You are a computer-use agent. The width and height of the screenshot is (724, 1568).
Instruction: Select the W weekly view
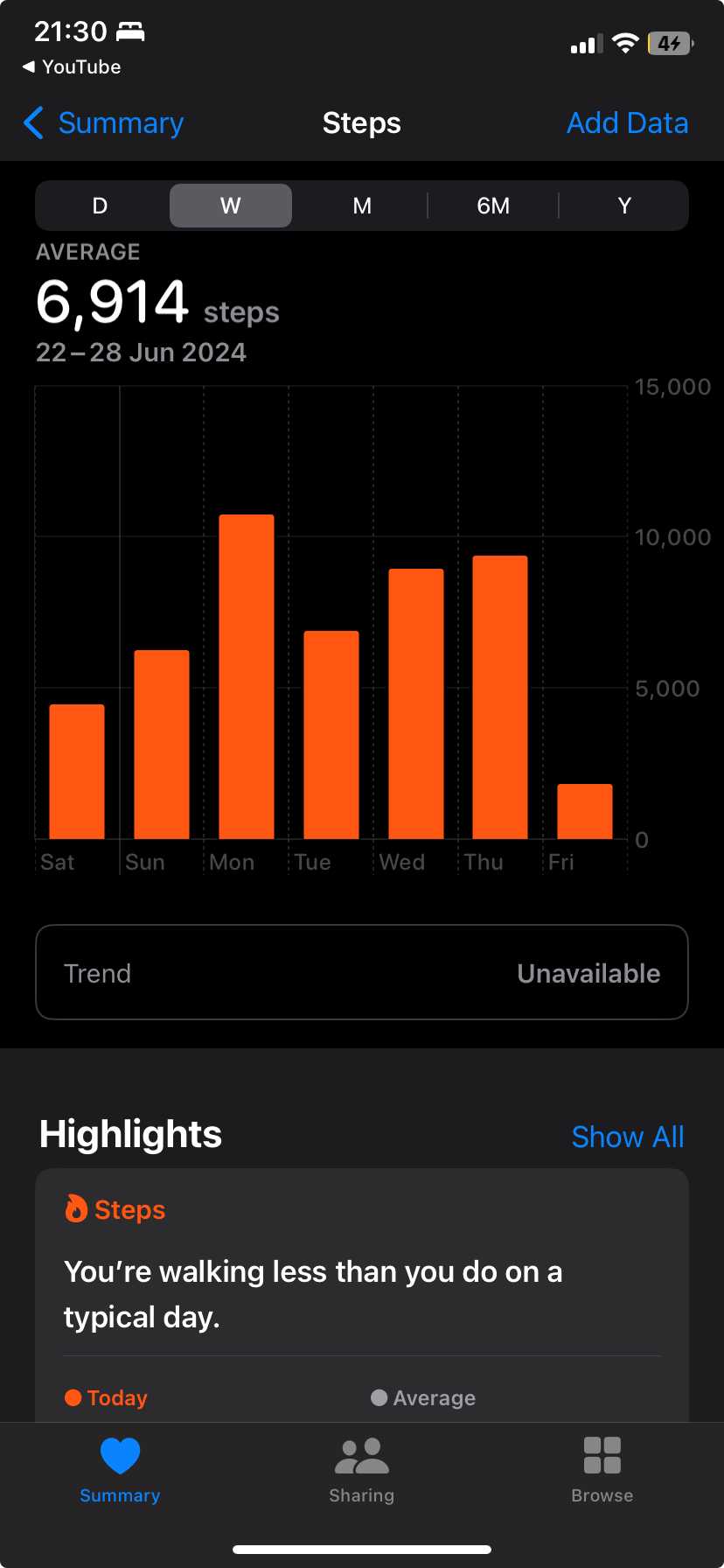[x=231, y=206]
